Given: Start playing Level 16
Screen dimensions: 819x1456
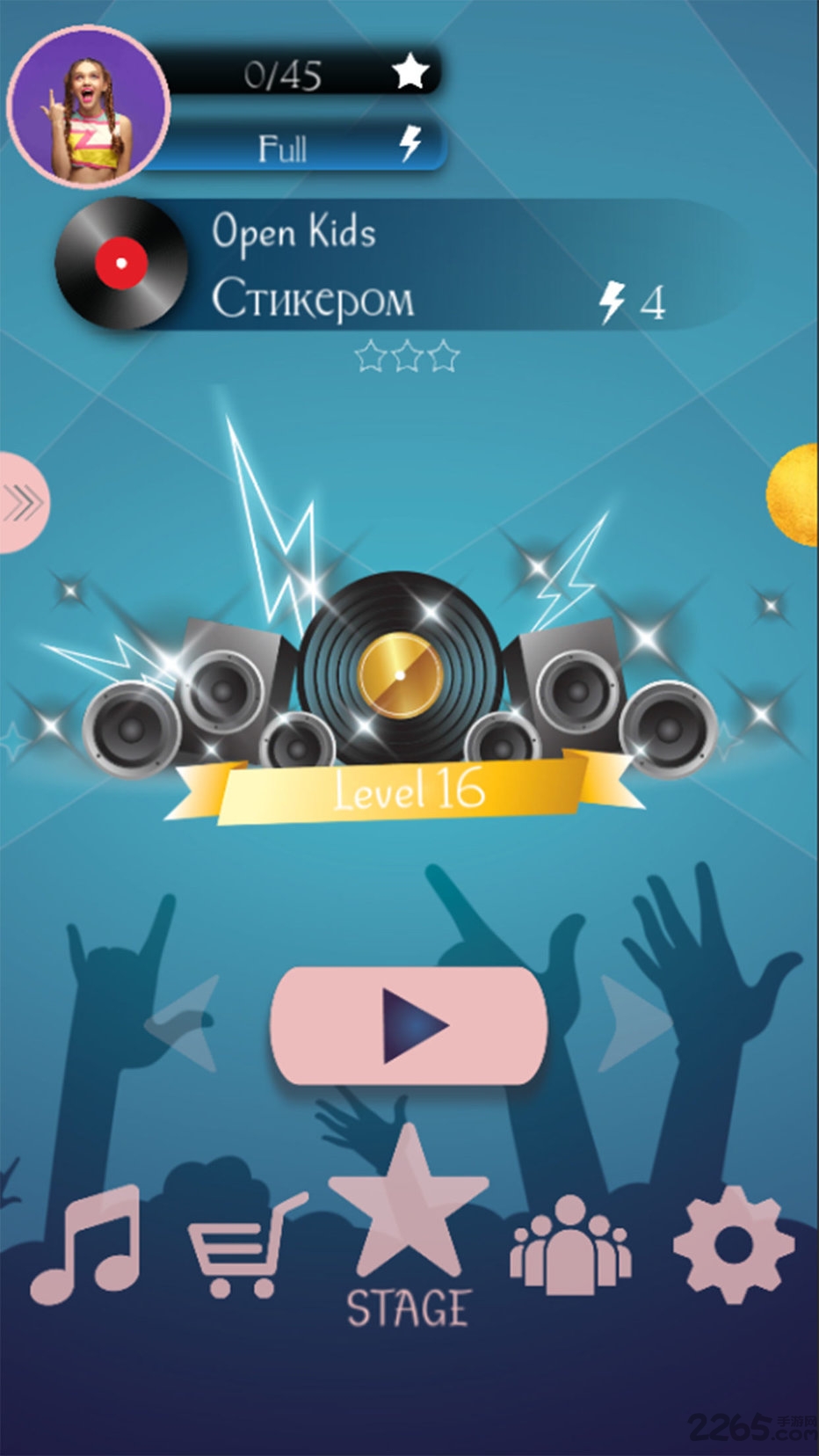Looking at the screenshot, I should (x=408, y=1025).
